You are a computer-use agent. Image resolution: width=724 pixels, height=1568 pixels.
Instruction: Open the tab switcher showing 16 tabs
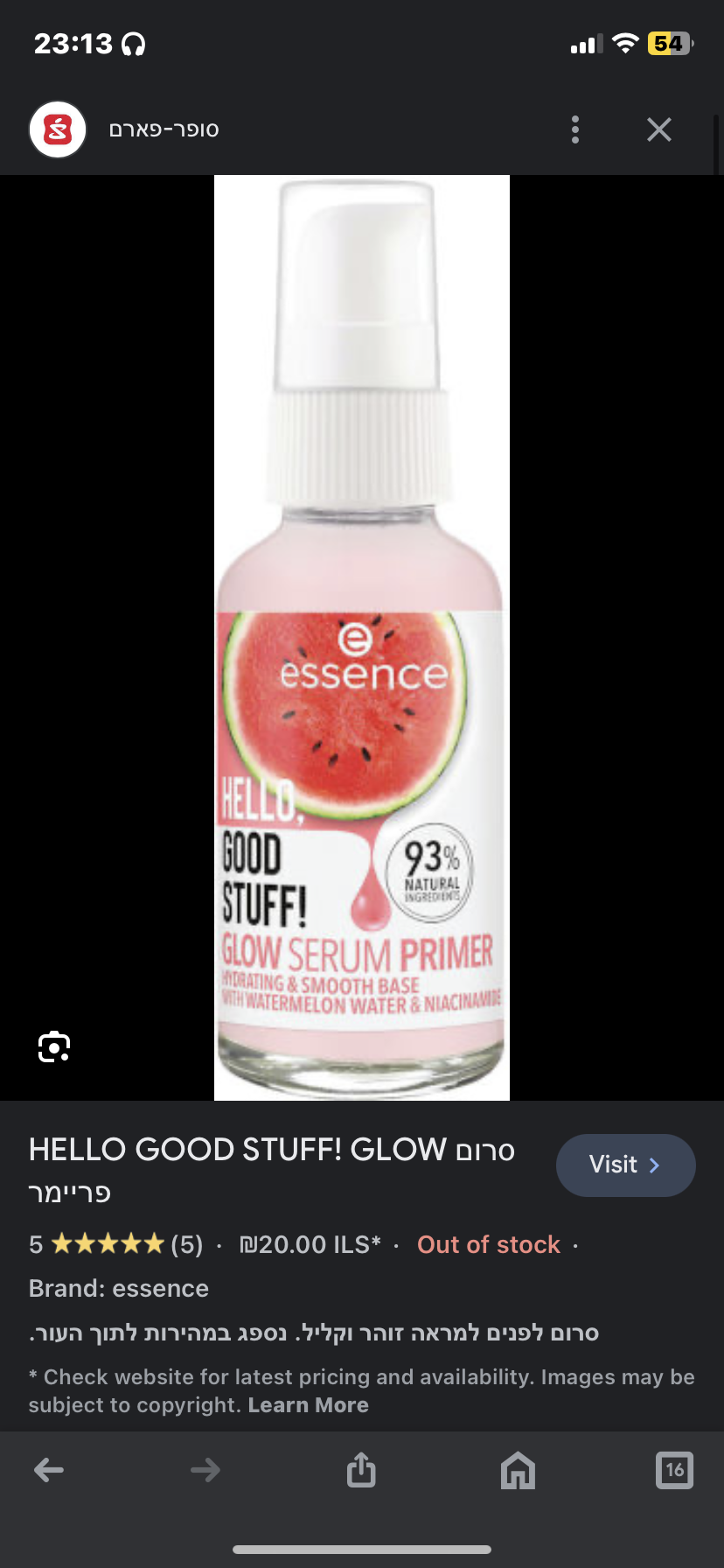(674, 1470)
